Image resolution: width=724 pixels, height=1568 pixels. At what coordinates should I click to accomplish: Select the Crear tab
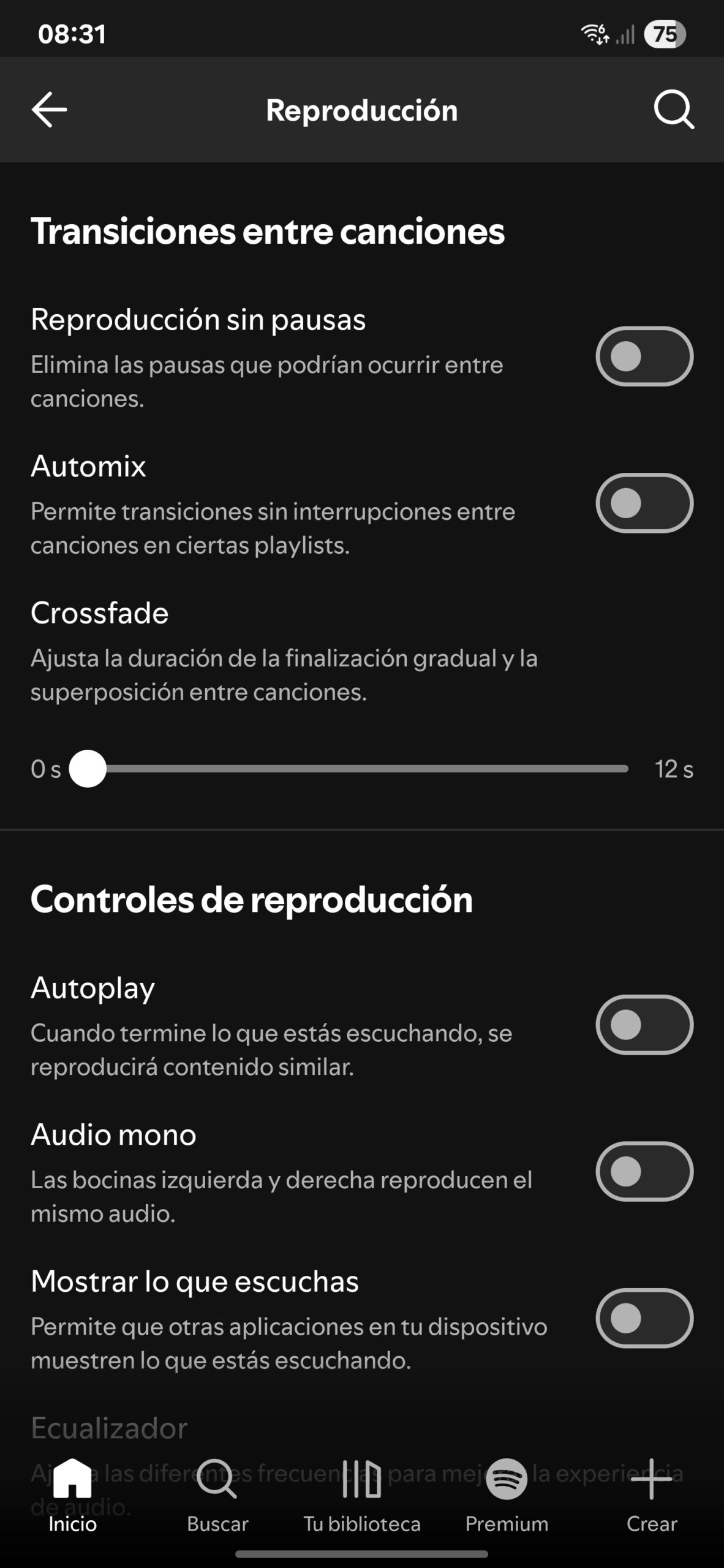[651, 1494]
